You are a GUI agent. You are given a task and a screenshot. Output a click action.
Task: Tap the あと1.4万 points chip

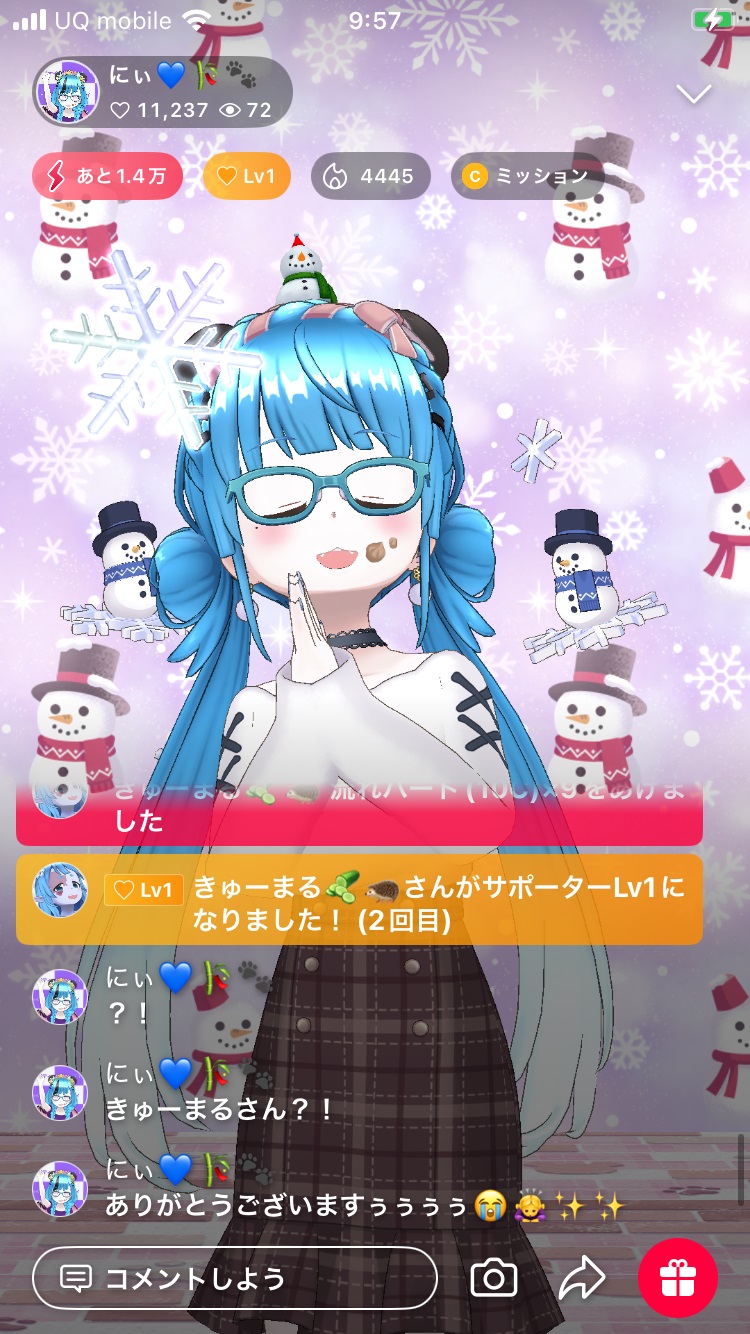pos(107,177)
